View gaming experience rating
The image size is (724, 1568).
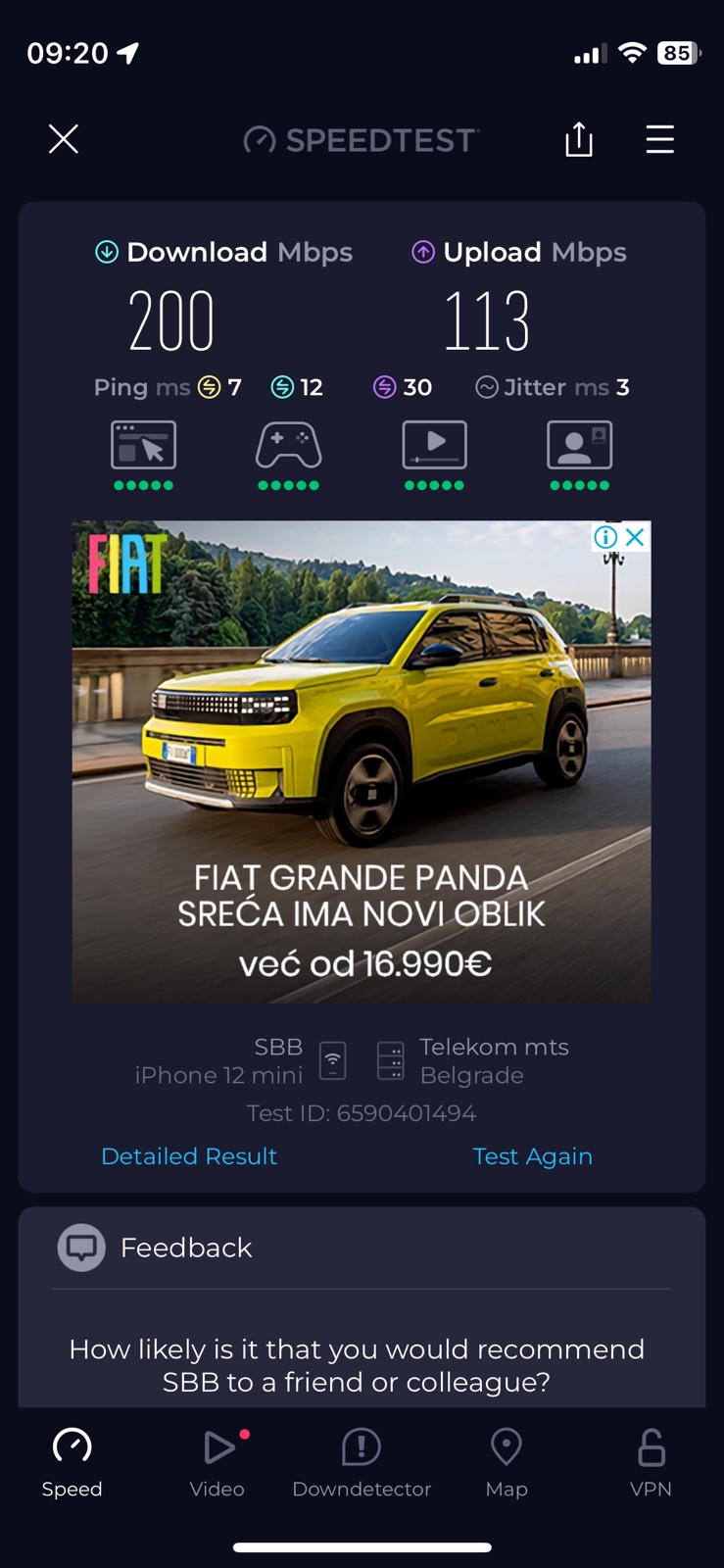[288, 455]
